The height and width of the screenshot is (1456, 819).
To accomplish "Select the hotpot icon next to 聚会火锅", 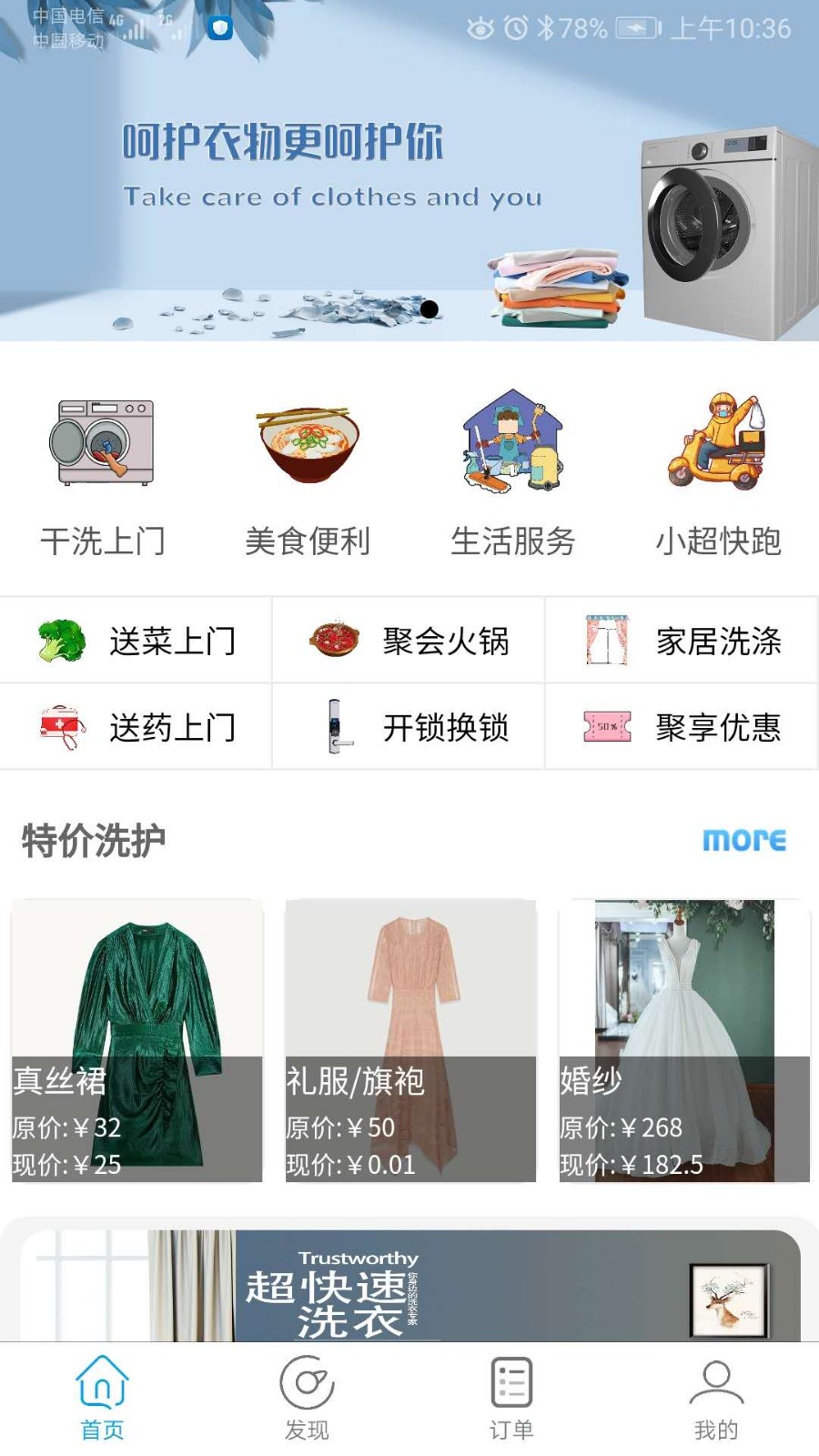I will coord(335,640).
